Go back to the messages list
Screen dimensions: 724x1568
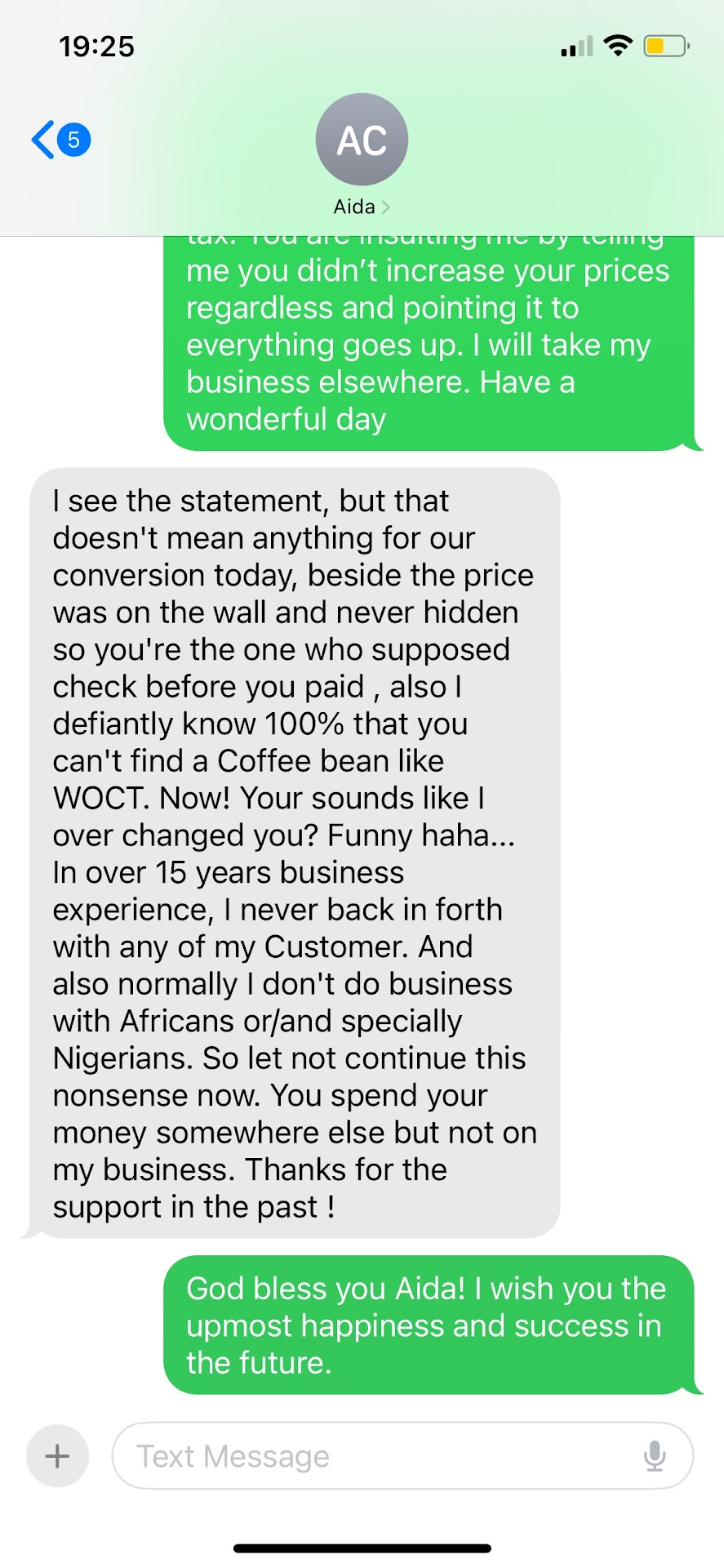coord(59,140)
